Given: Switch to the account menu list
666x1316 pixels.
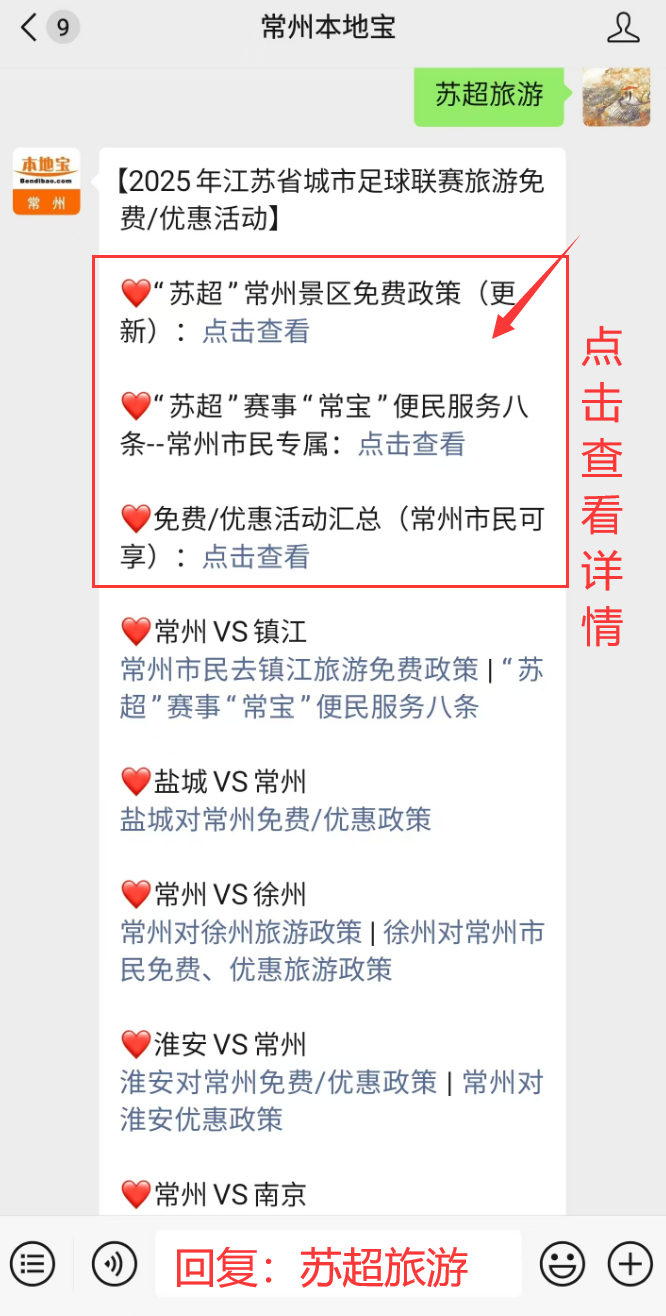Looking at the screenshot, I should click(x=32, y=1265).
